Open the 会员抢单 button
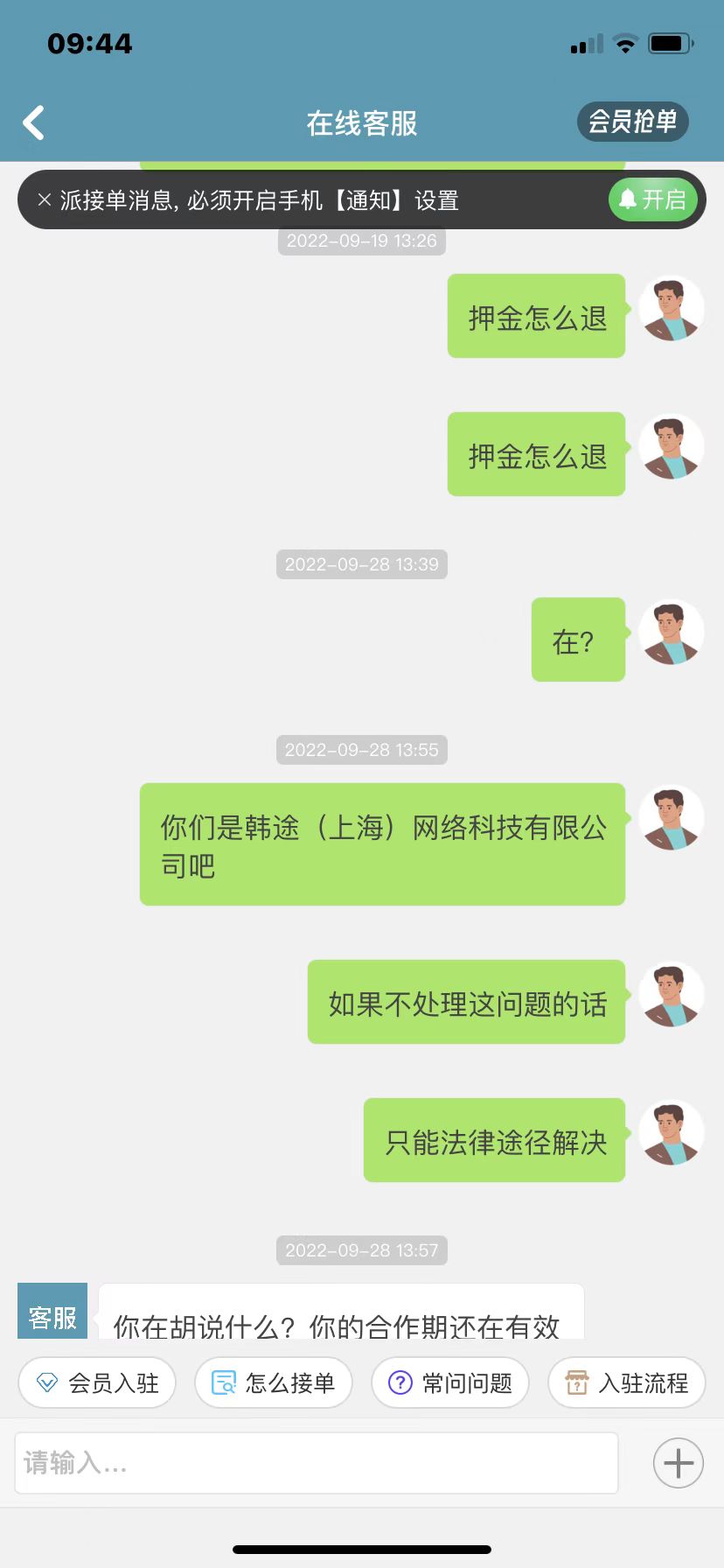 [x=632, y=122]
